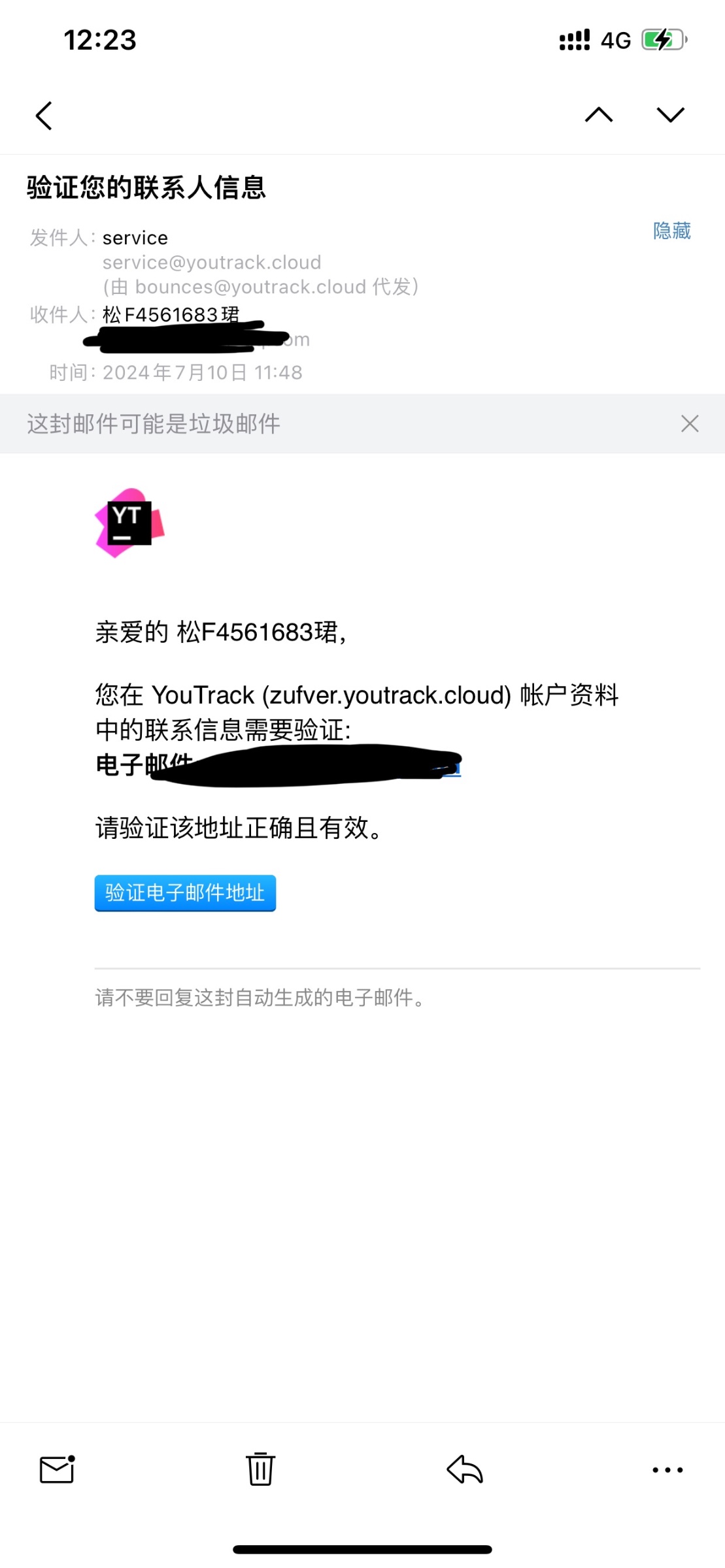Open the more options menu

[667, 1470]
